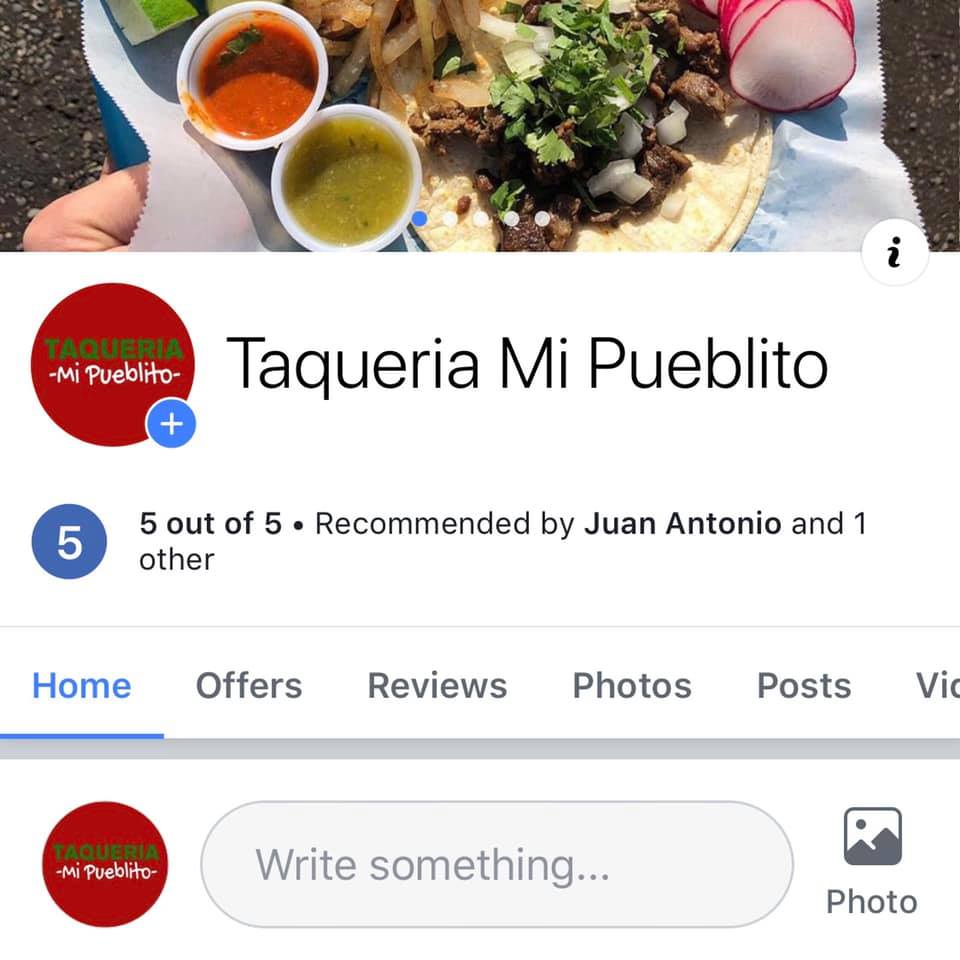This screenshot has width=960, height=960.
Task: Tap the blue plus on profile picture
Action: (171, 424)
